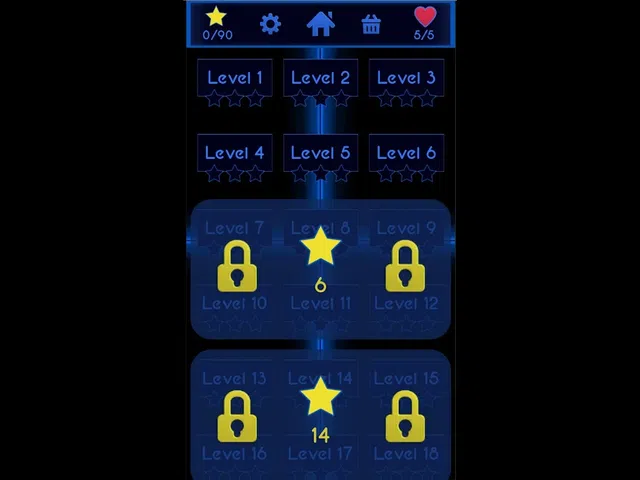
Task: Select Level 3
Action: click(x=405, y=85)
